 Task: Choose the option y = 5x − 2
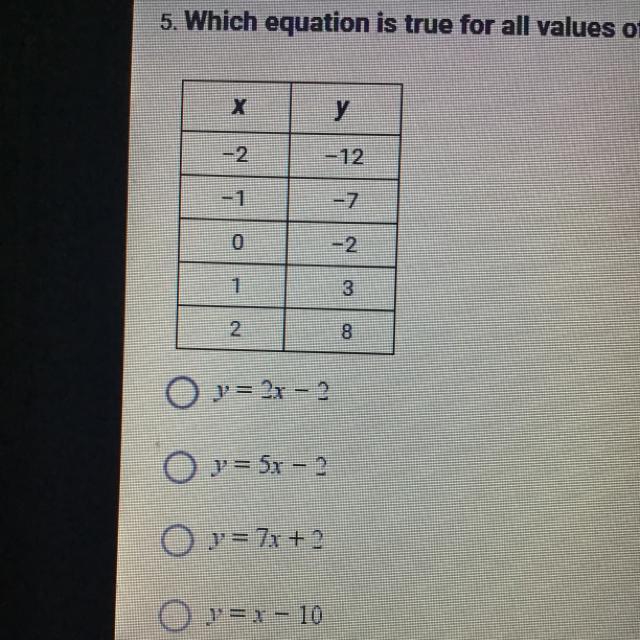pyautogui.click(x=181, y=467)
